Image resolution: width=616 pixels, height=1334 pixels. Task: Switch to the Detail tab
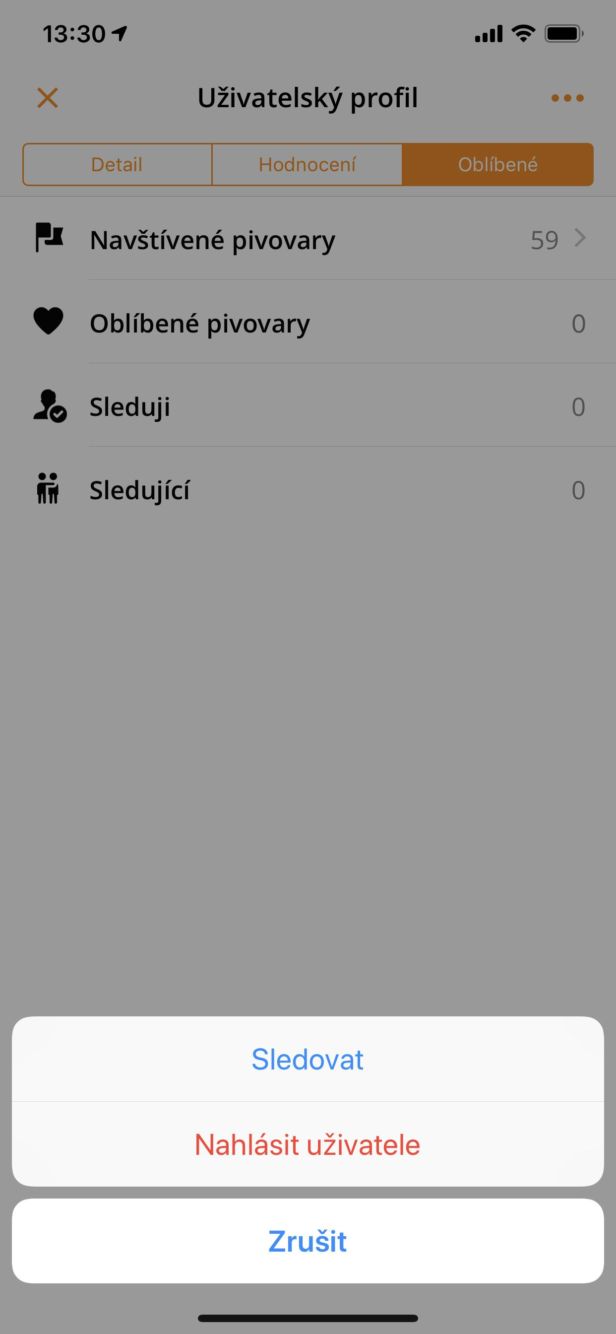(117, 165)
